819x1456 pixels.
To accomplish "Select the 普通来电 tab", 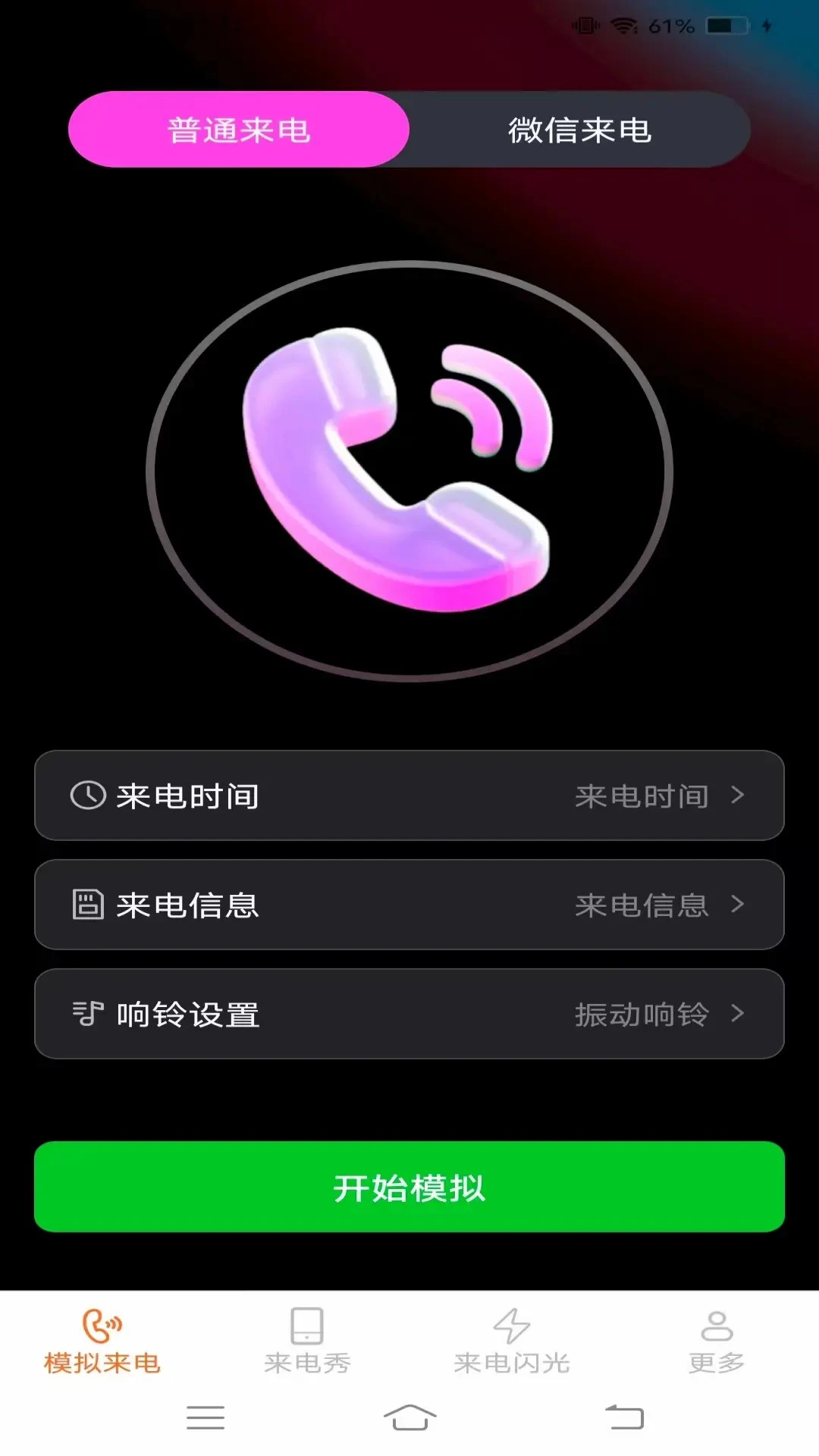I will tap(239, 130).
